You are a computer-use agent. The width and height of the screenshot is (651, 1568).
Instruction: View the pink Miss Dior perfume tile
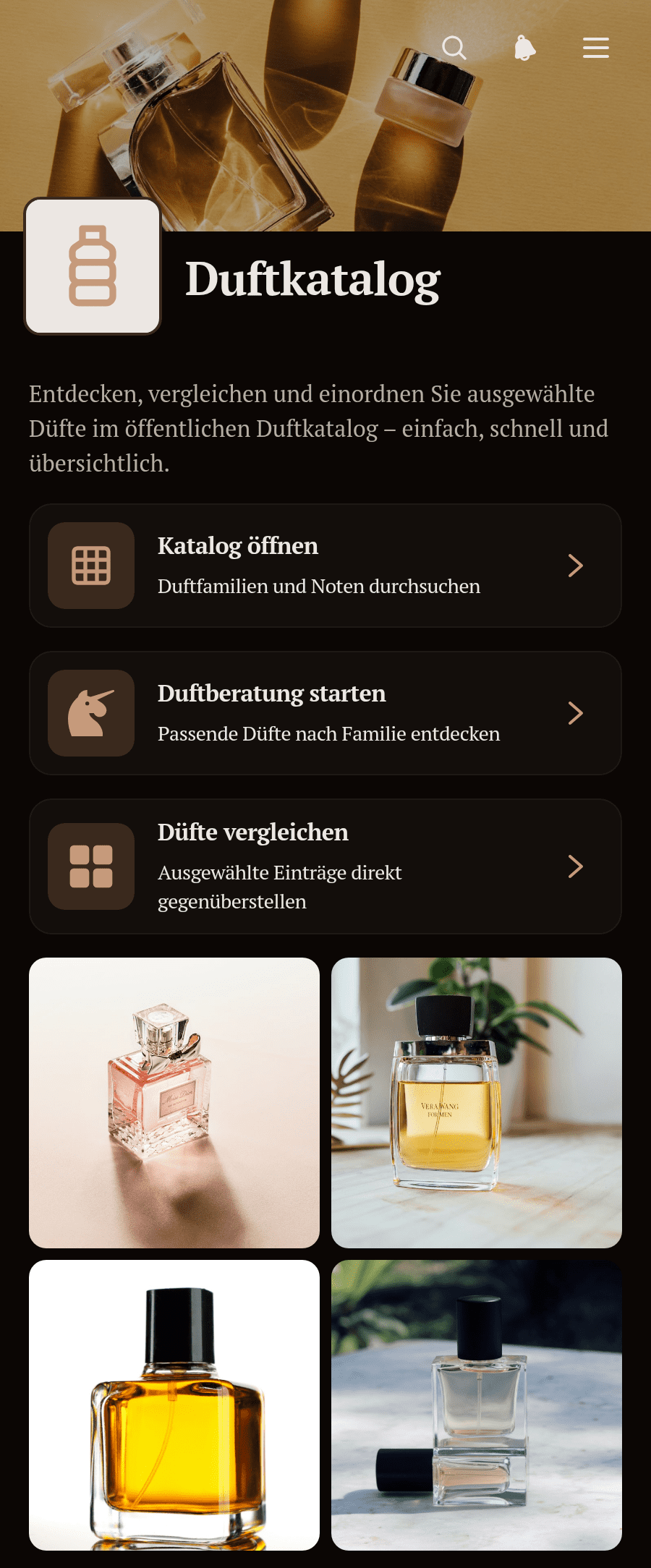tap(174, 1103)
